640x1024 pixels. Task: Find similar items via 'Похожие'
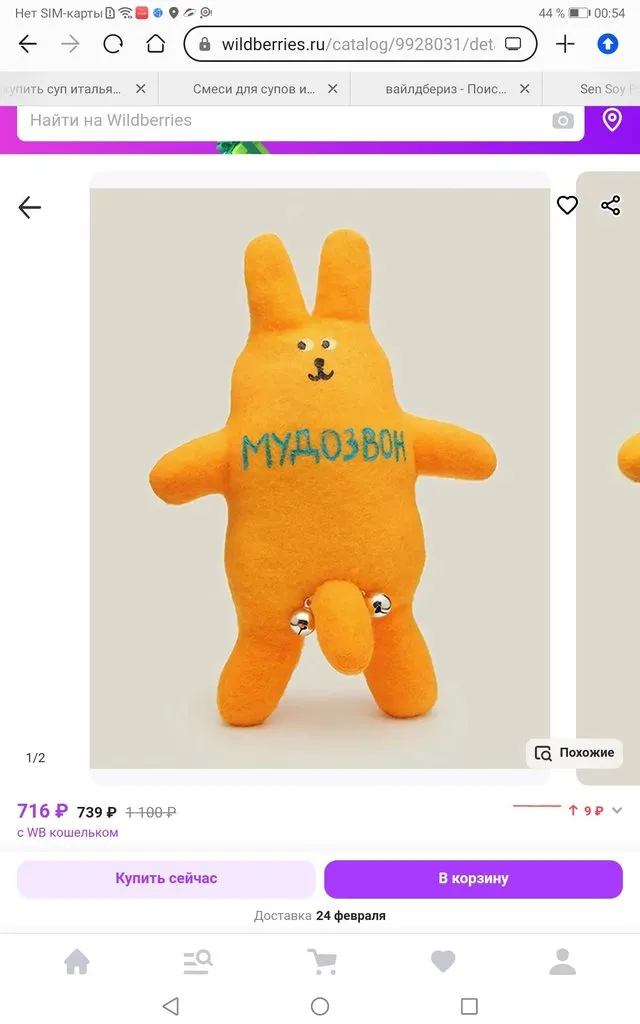[575, 753]
